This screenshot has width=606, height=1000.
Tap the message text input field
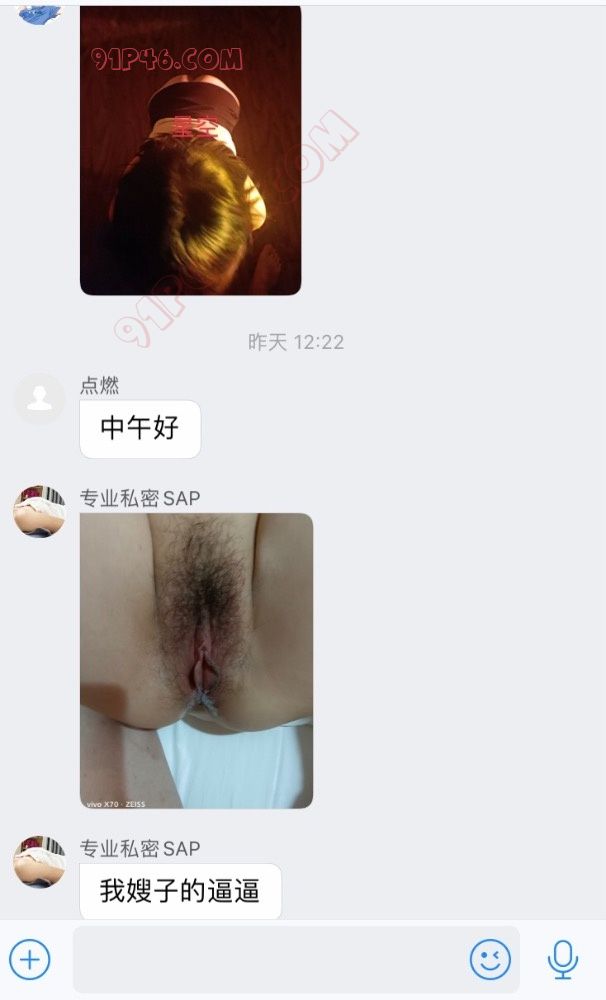(x=270, y=960)
